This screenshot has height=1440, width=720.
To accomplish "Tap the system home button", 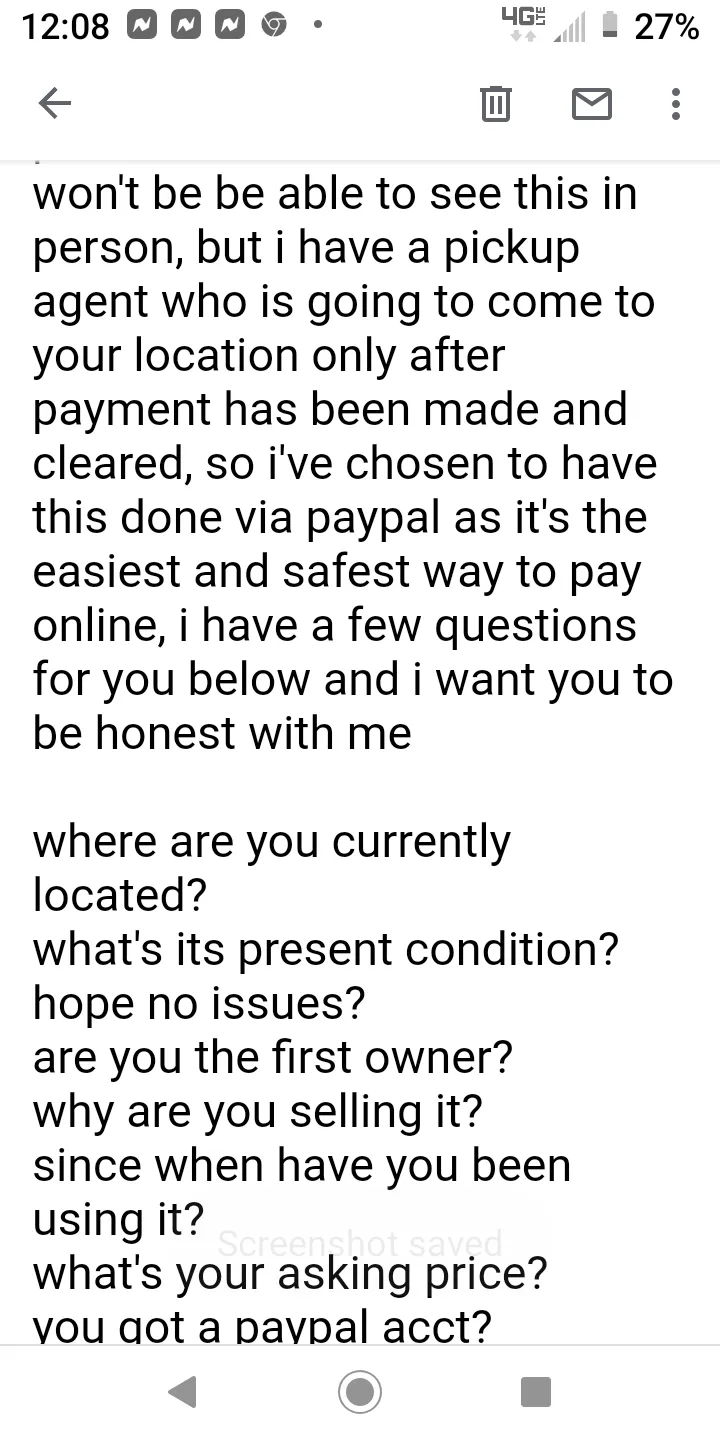I will 360,1392.
